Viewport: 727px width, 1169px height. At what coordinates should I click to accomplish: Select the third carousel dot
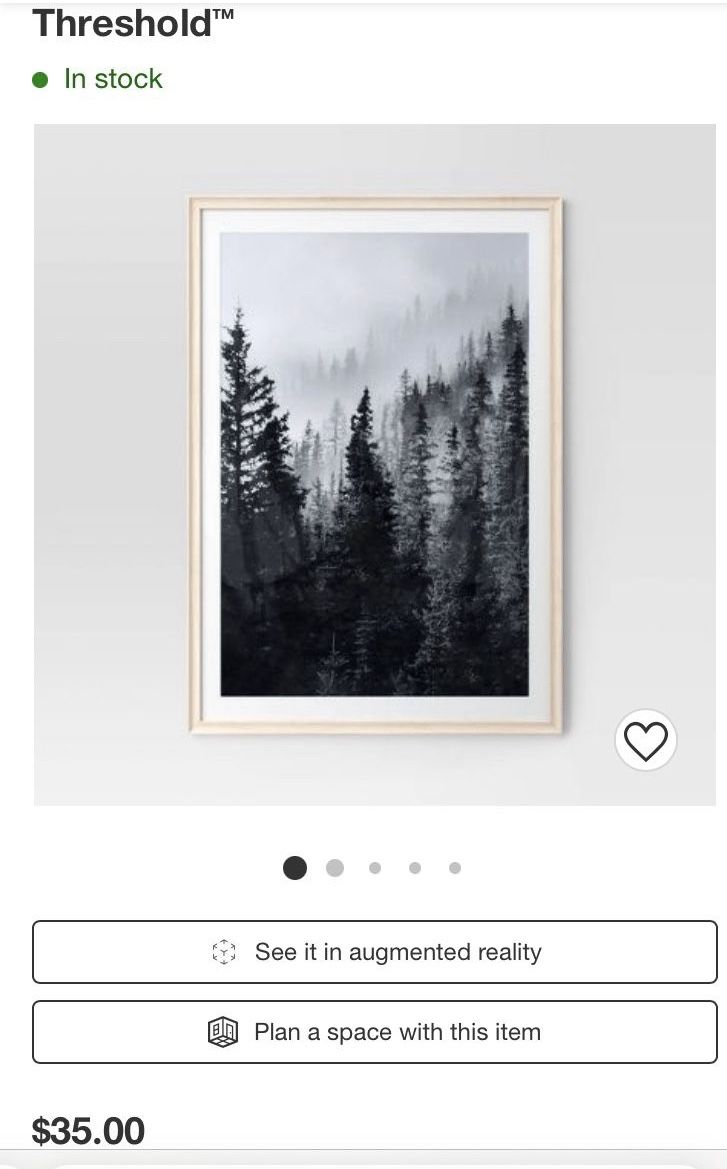[374, 868]
